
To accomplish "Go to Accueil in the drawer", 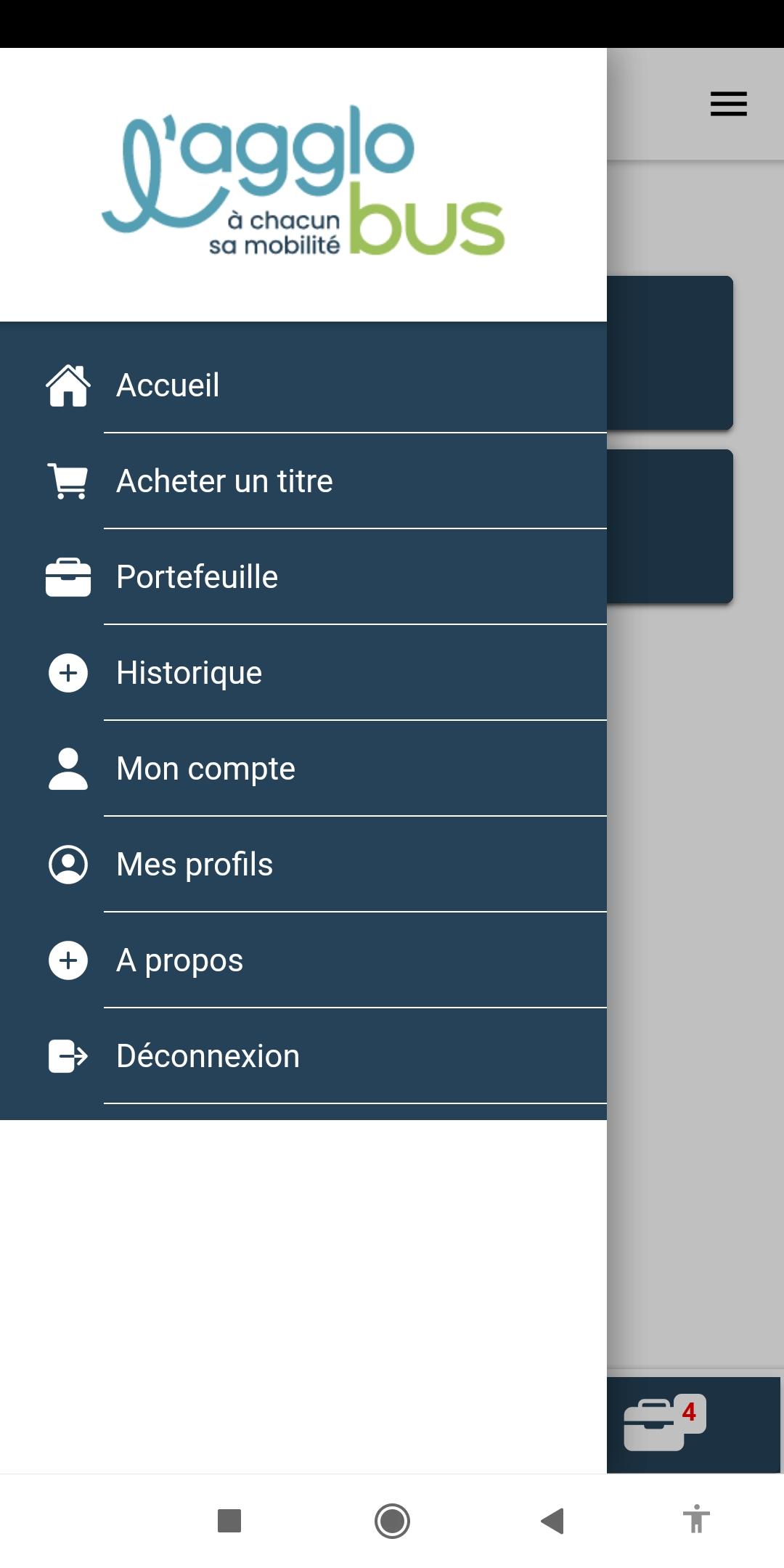I will pos(303,385).
